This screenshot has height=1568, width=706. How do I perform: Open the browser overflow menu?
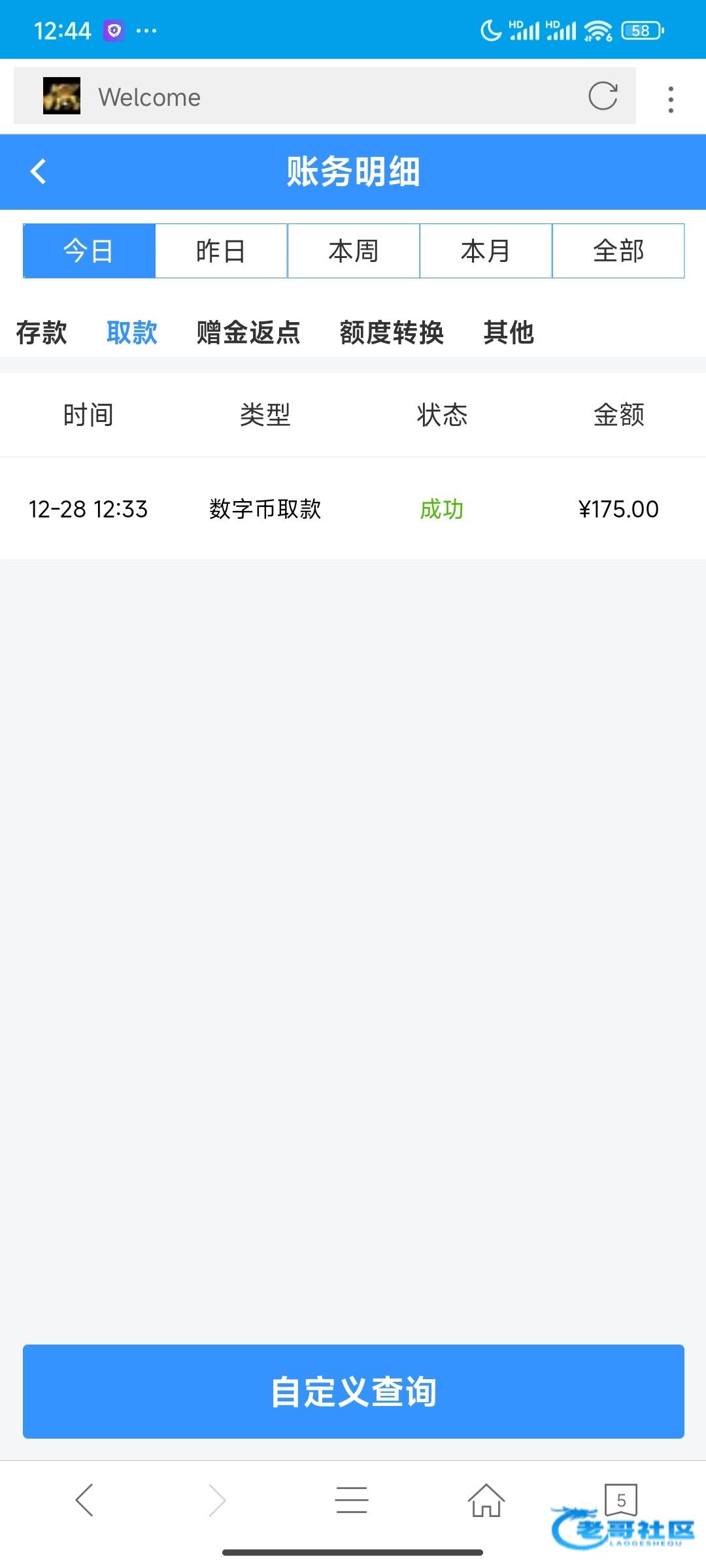coord(671,99)
